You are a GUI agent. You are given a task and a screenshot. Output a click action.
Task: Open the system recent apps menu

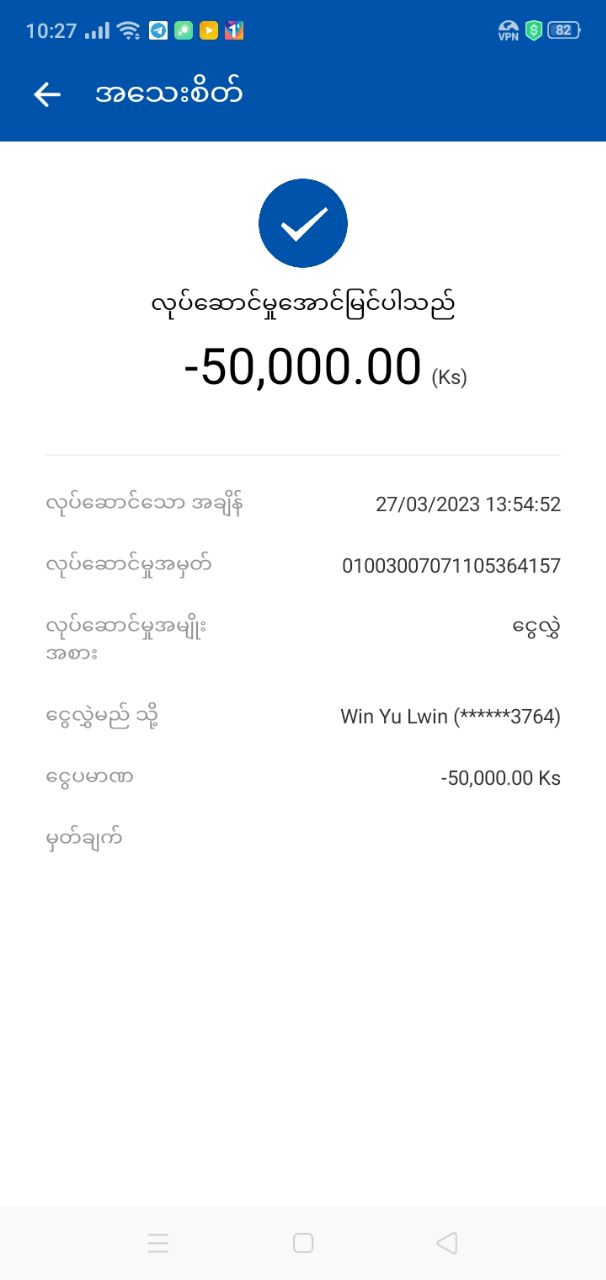click(158, 1243)
